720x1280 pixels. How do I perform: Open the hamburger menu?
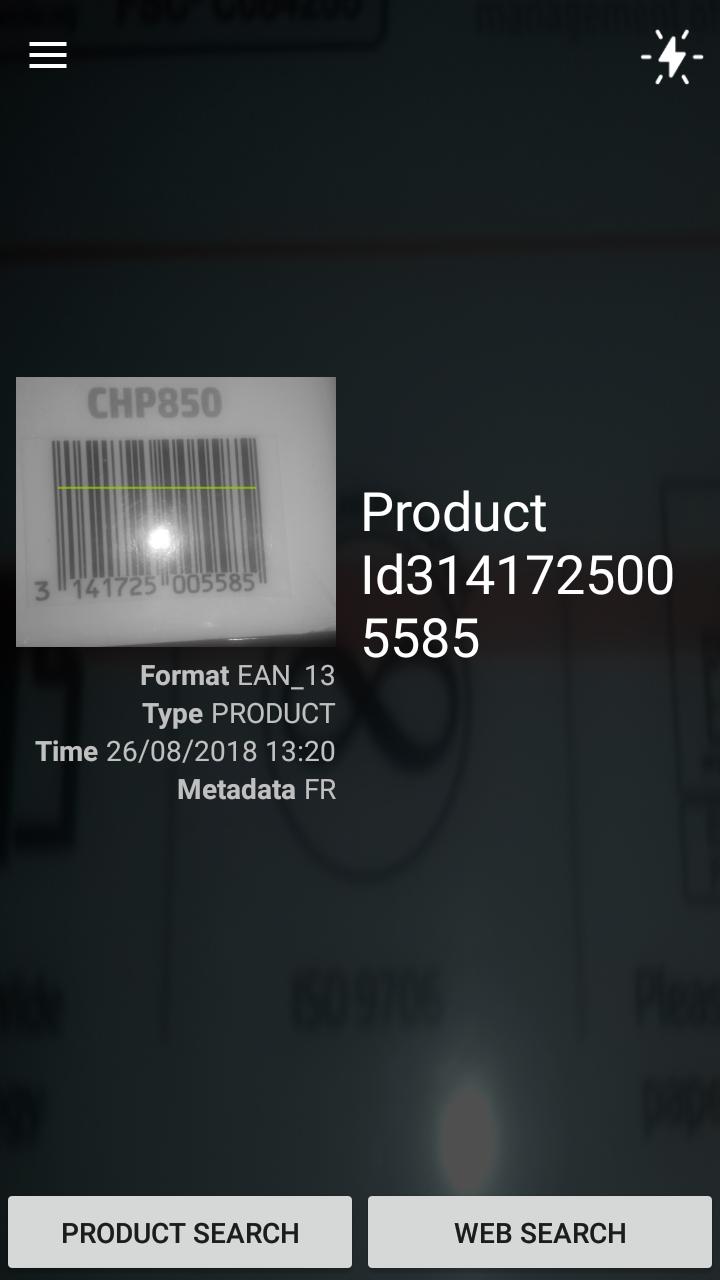click(x=48, y=56)
